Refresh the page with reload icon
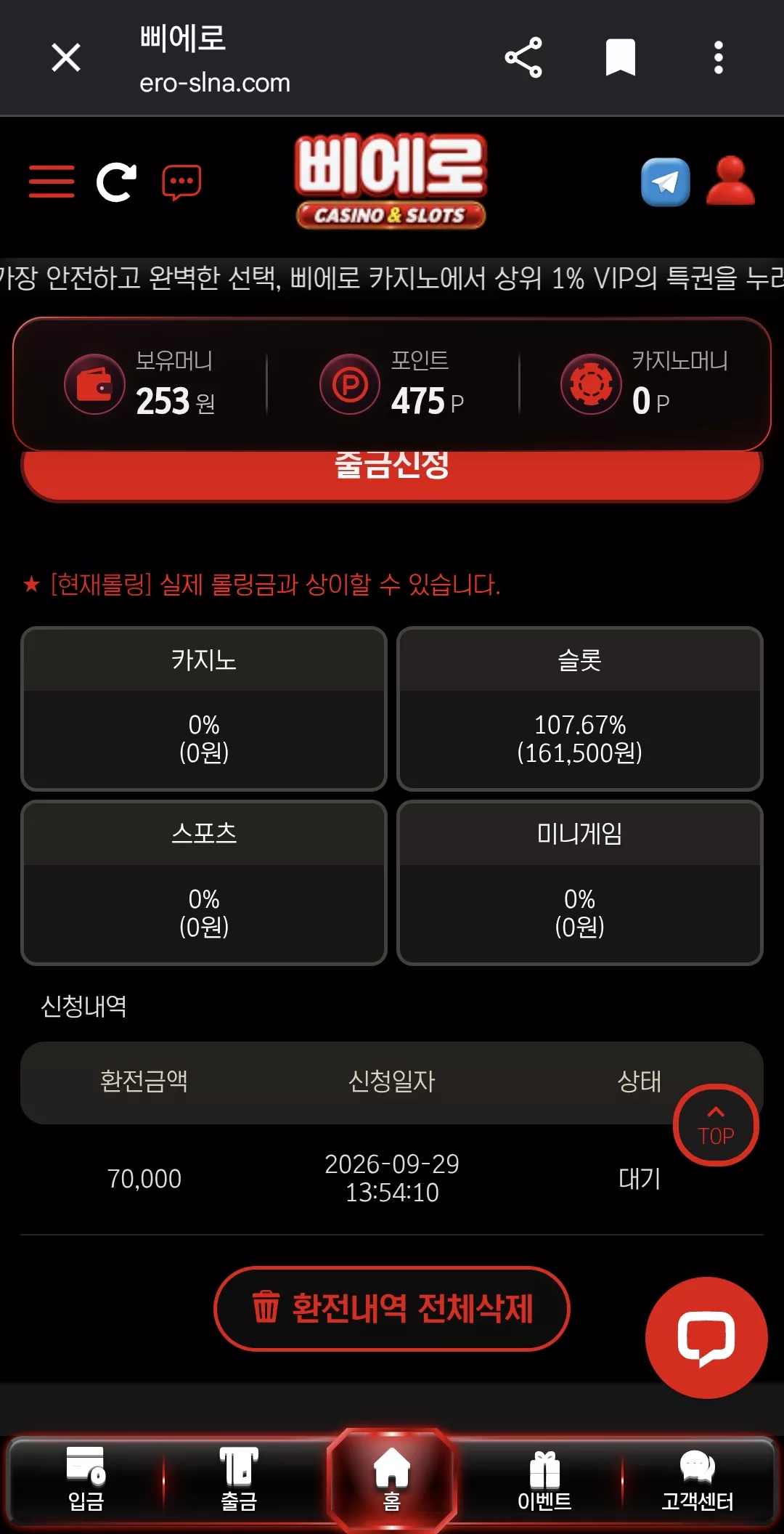 coord(117,182)
